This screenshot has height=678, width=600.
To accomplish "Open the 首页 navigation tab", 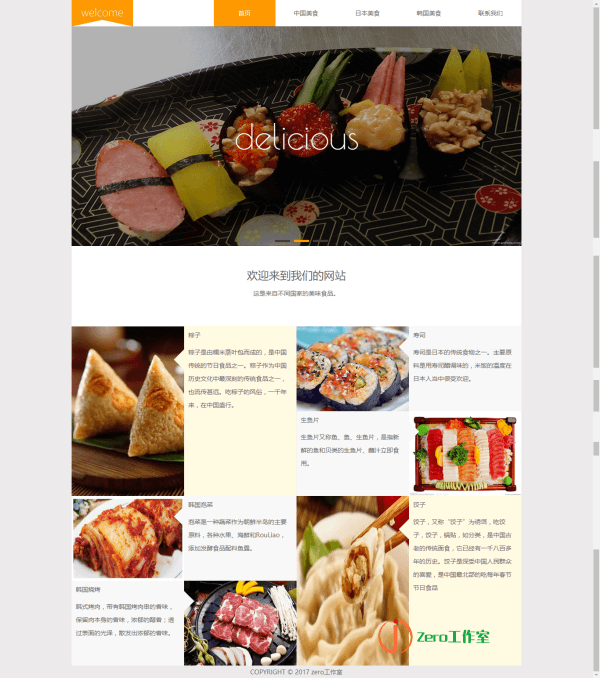I will (245, 13).
